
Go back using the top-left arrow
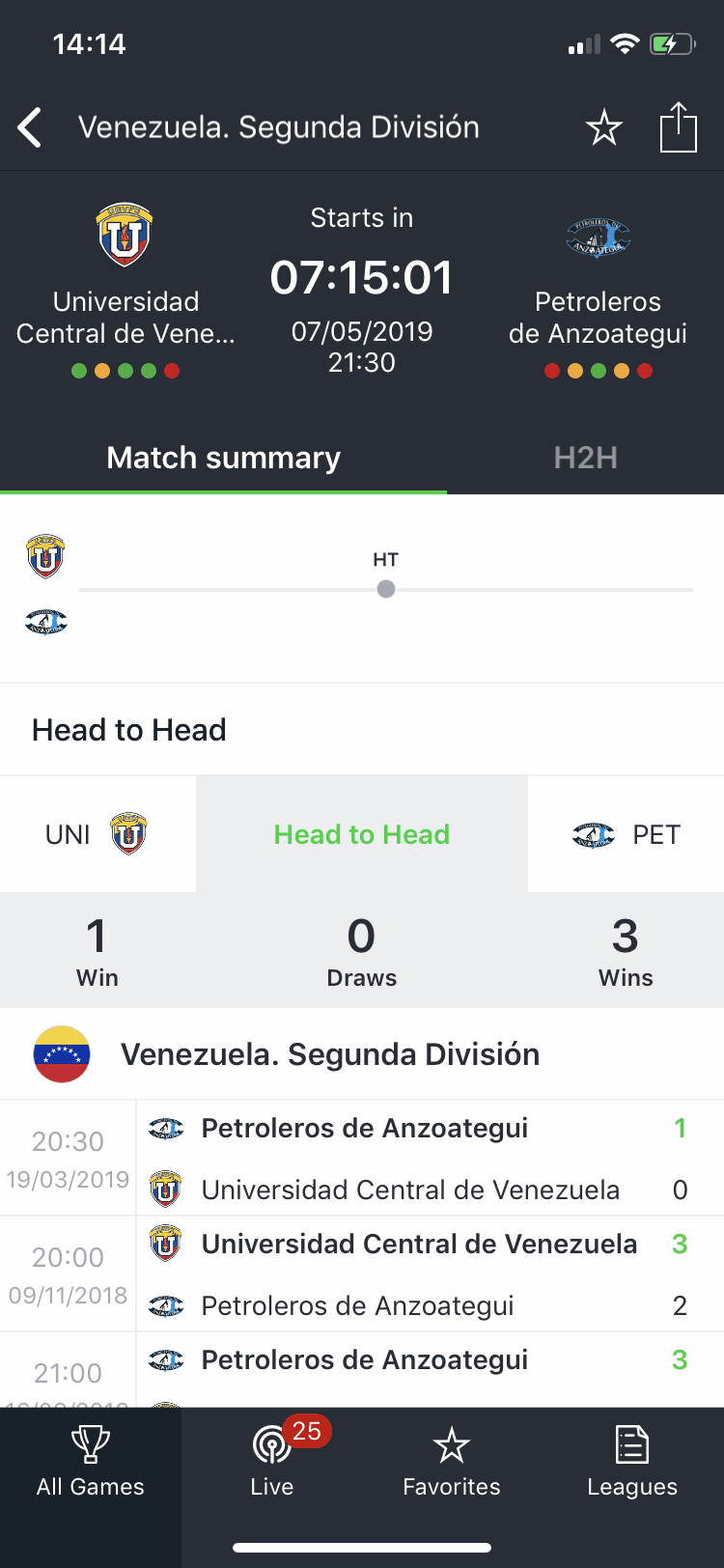click(30, 127)
